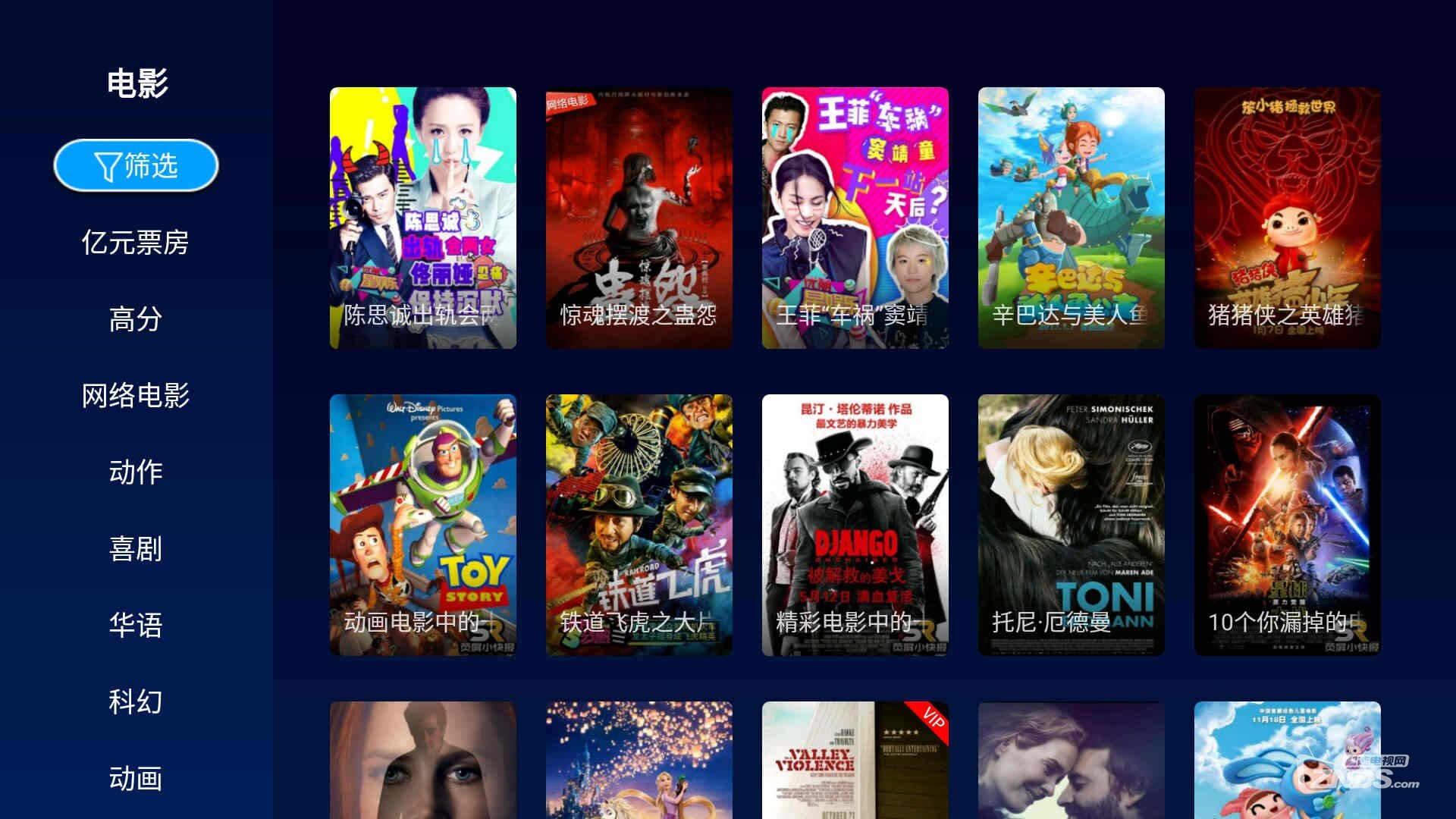
Task: Play the 王菲"车祸"窦靖 video
Action: pyautogui.click(x=855, y=218)
